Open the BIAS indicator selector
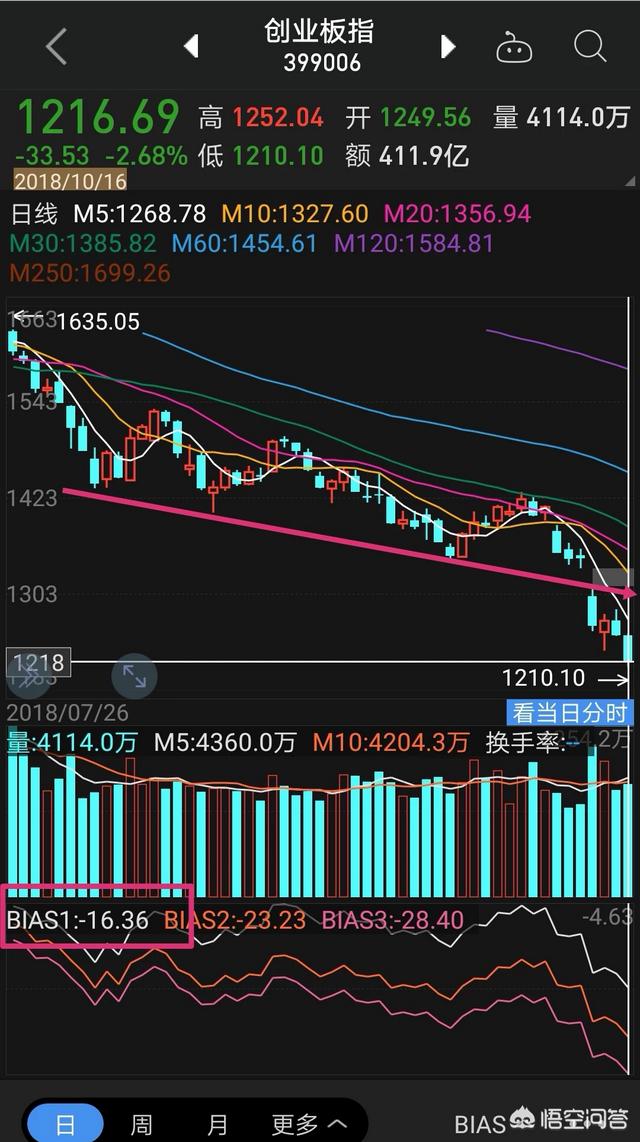The width and height of the screenshot is (640, 1142). 480,1124
